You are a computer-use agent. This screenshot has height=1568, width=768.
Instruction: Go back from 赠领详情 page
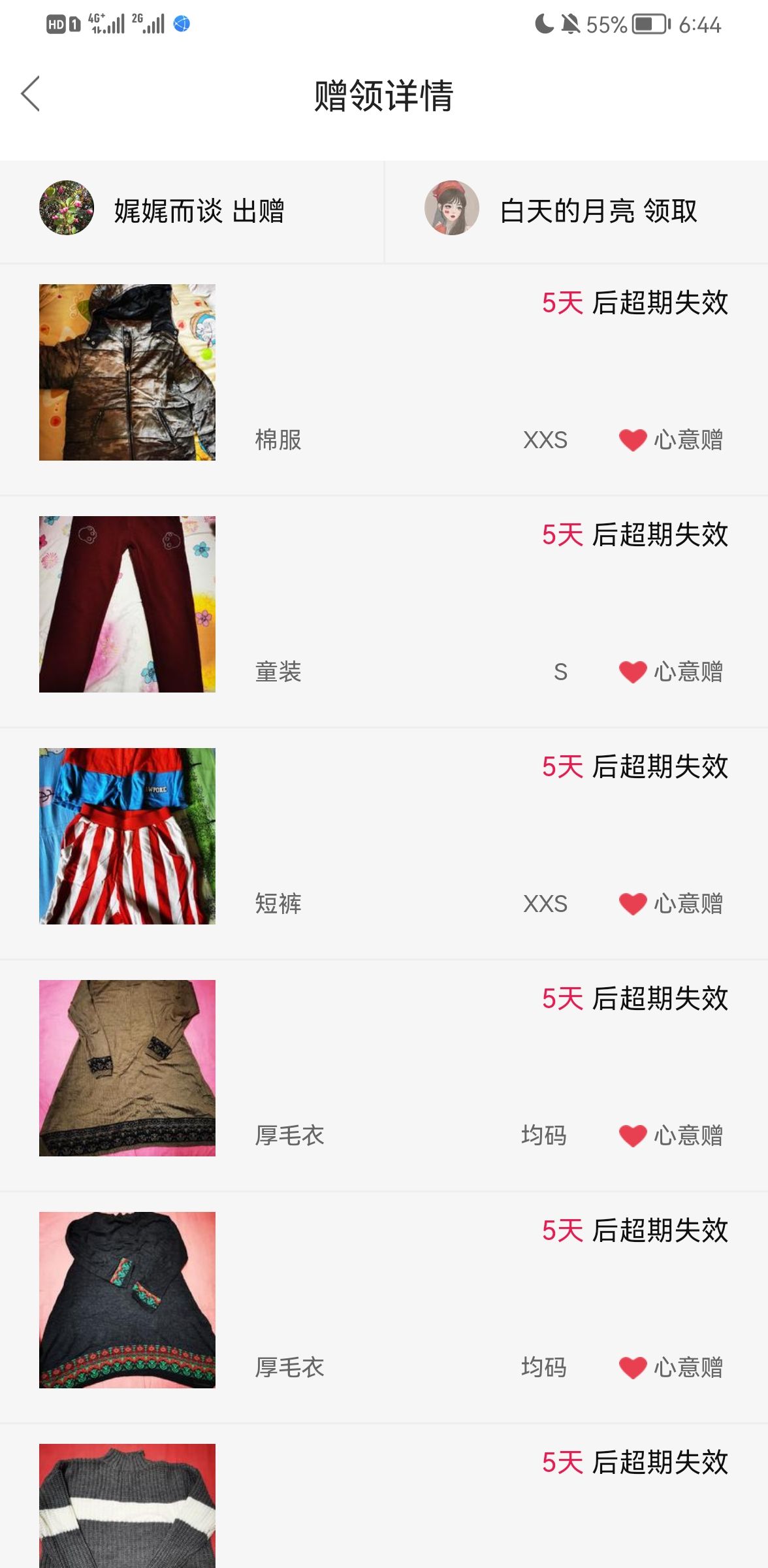[31, 94]
